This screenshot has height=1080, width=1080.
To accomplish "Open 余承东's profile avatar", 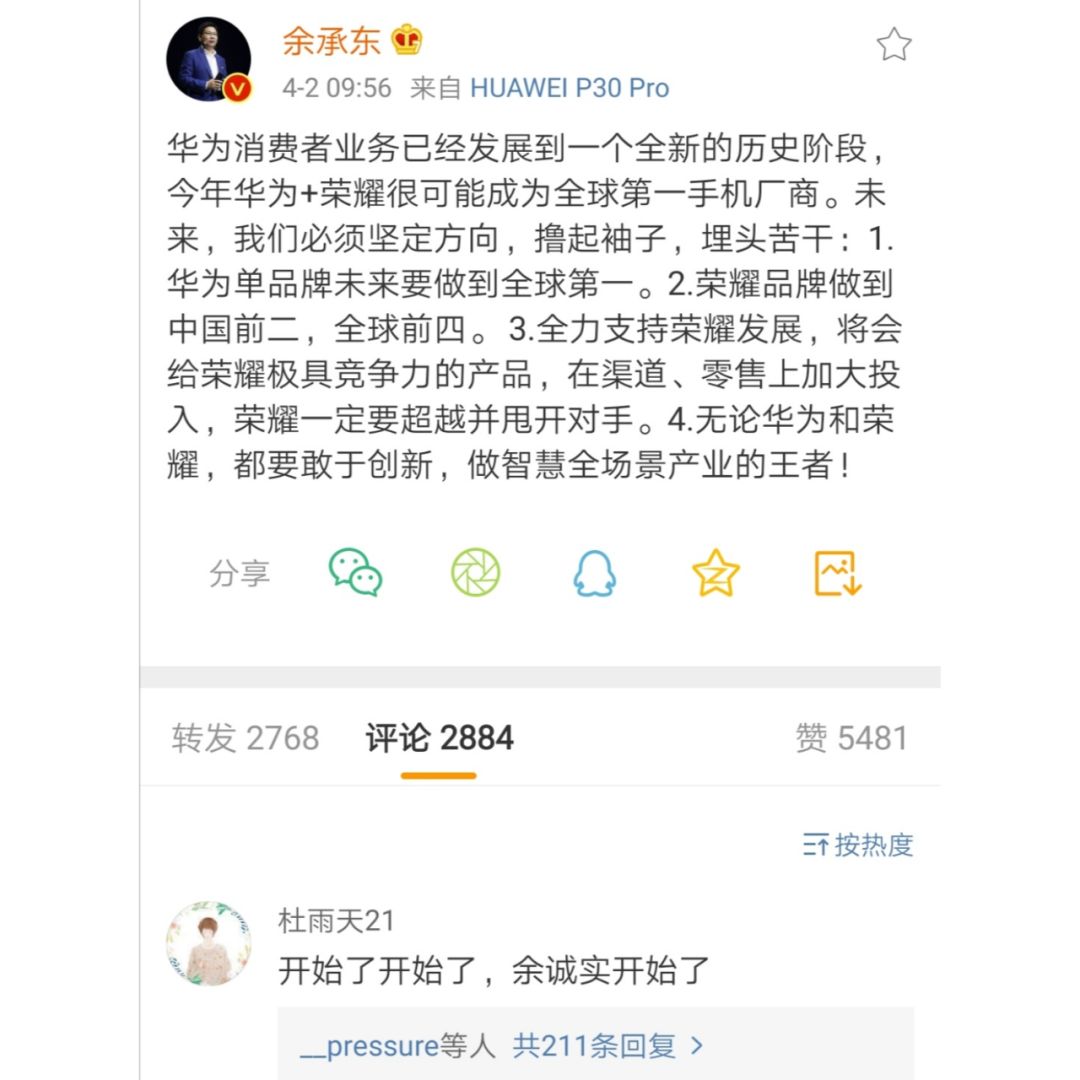I will [208, 60].
